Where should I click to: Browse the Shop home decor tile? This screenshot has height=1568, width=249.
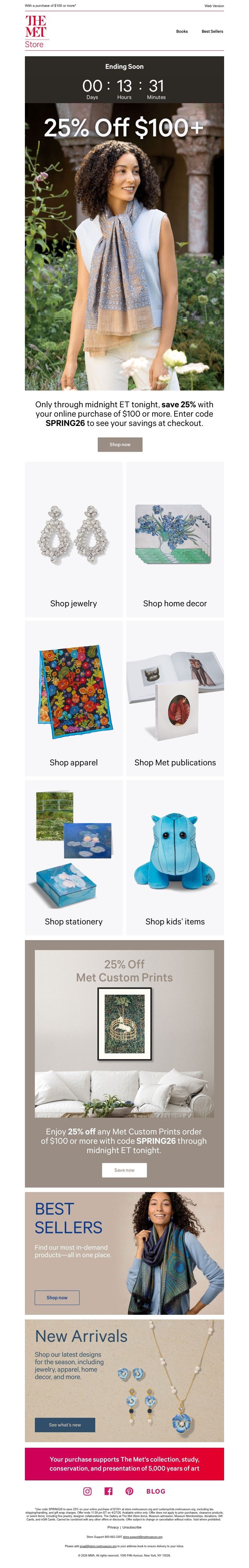click(175, 540)
